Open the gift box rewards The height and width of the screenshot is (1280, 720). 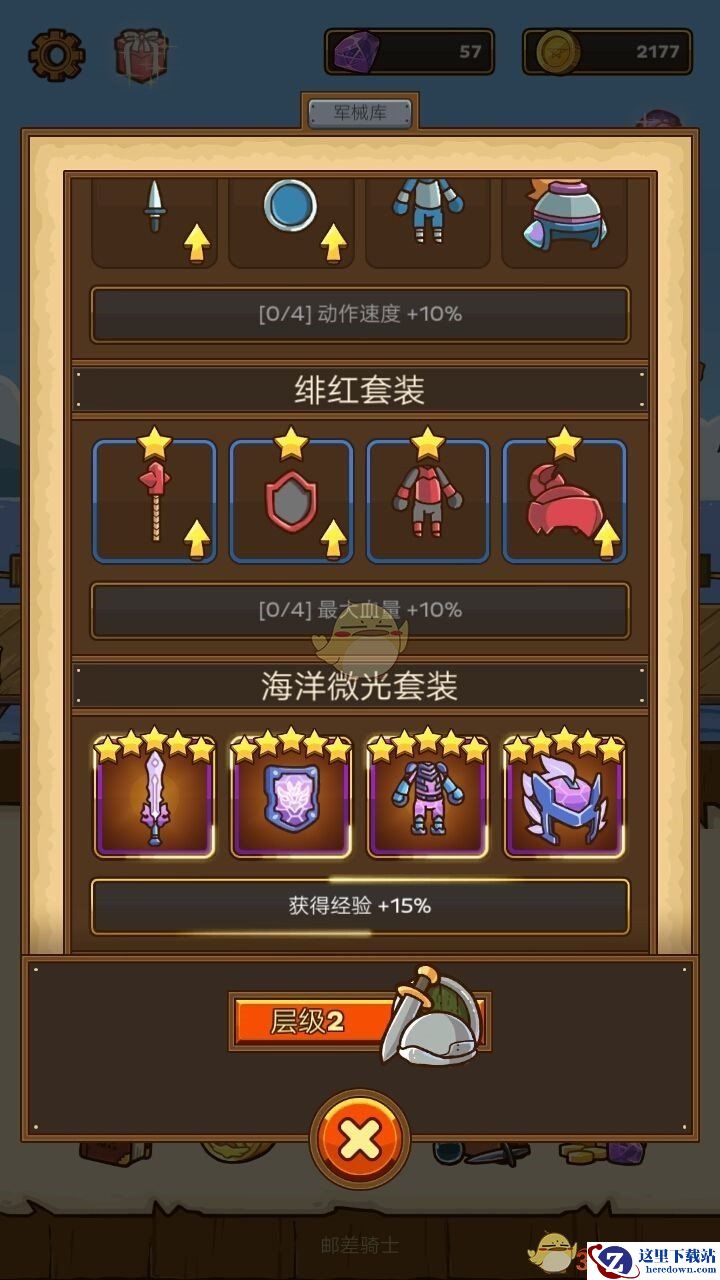[x=141, y=54]
